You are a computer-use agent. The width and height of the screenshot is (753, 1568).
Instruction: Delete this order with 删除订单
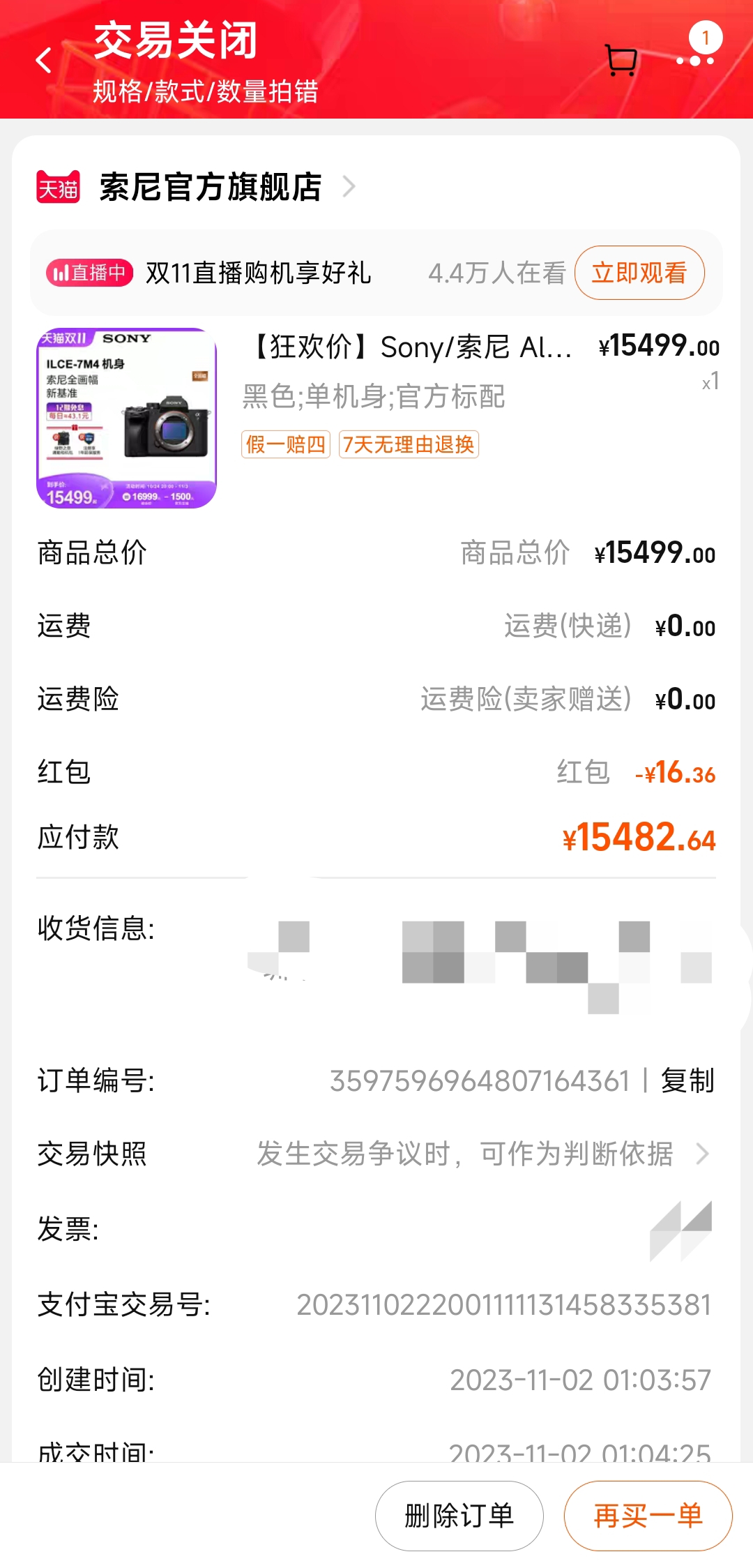click(x=459, y=1516)
